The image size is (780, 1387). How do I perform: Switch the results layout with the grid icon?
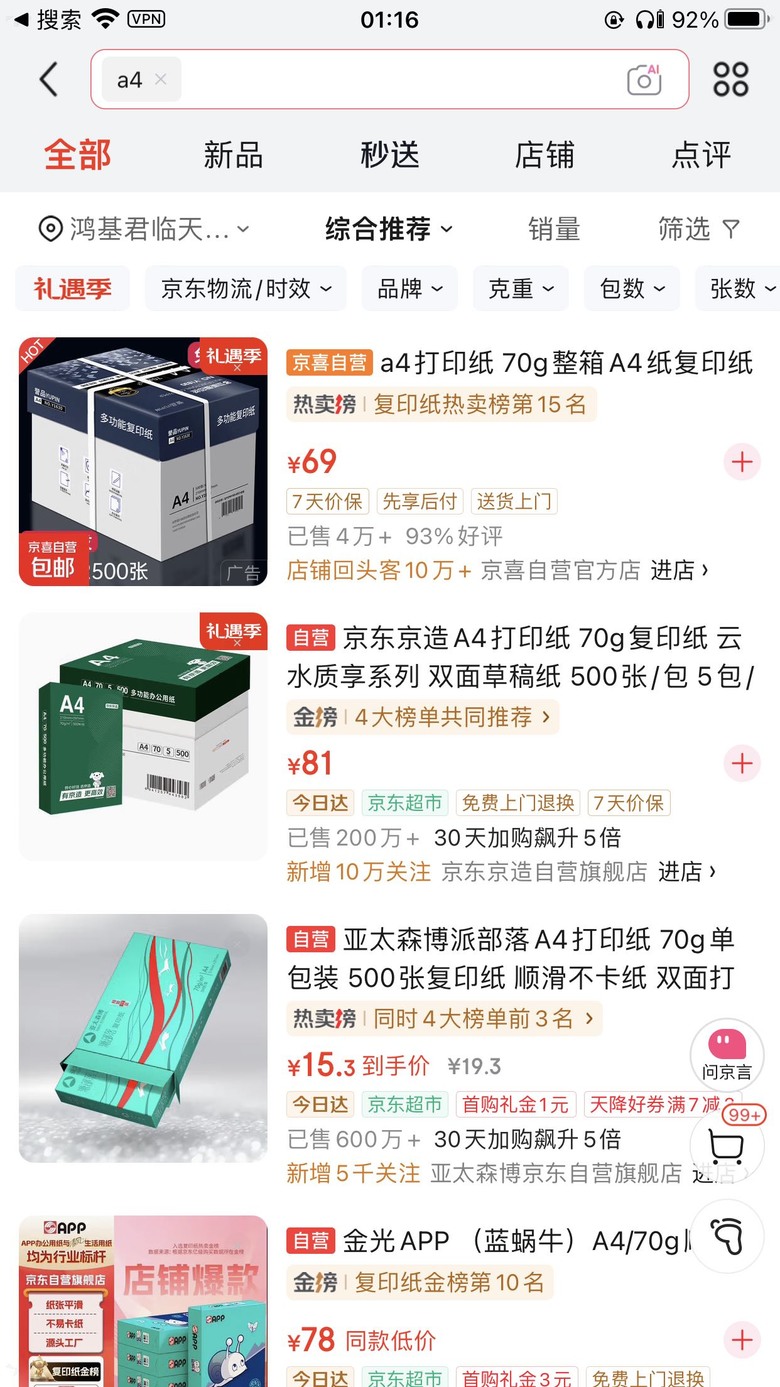[731, 79]
